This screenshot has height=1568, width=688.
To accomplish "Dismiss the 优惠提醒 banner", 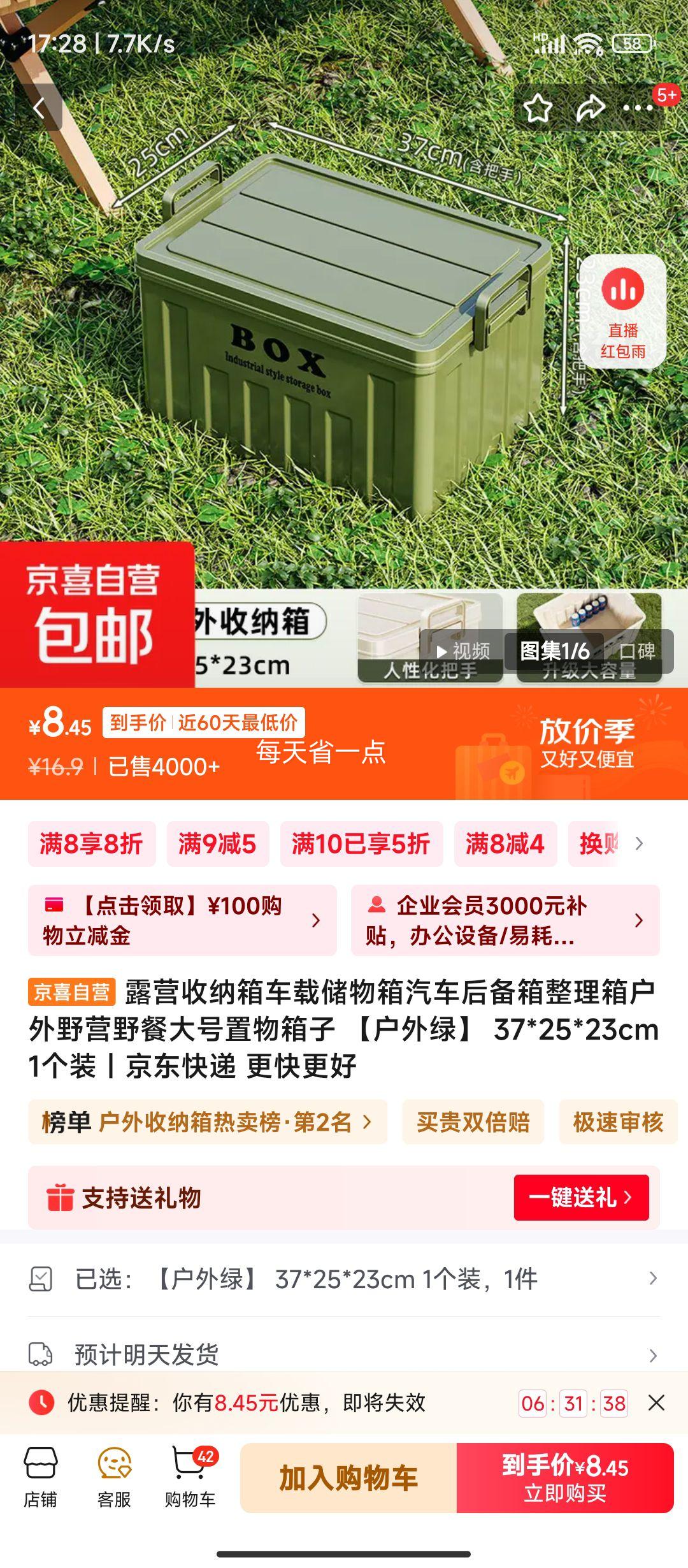I will tap(656, 1403).
